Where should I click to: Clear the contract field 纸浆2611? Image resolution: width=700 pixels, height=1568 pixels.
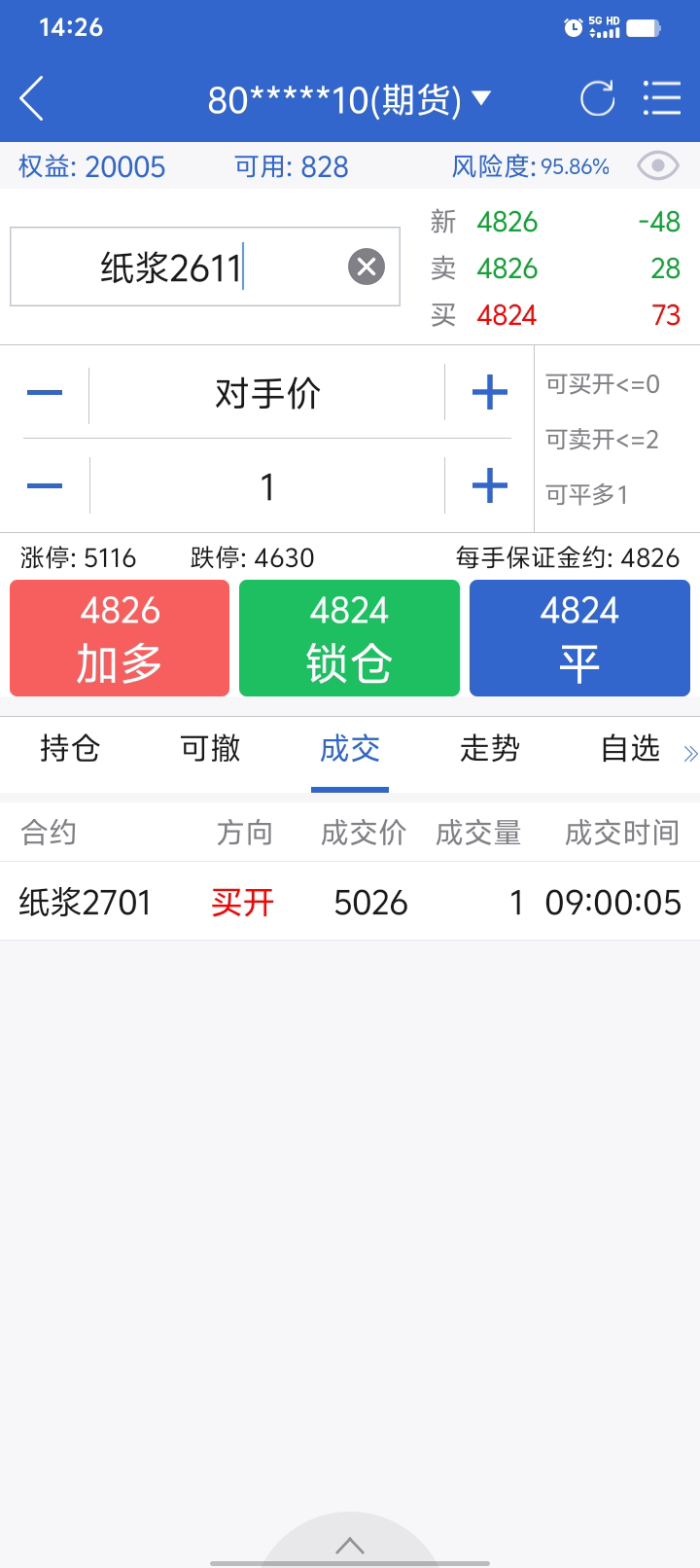367,267
